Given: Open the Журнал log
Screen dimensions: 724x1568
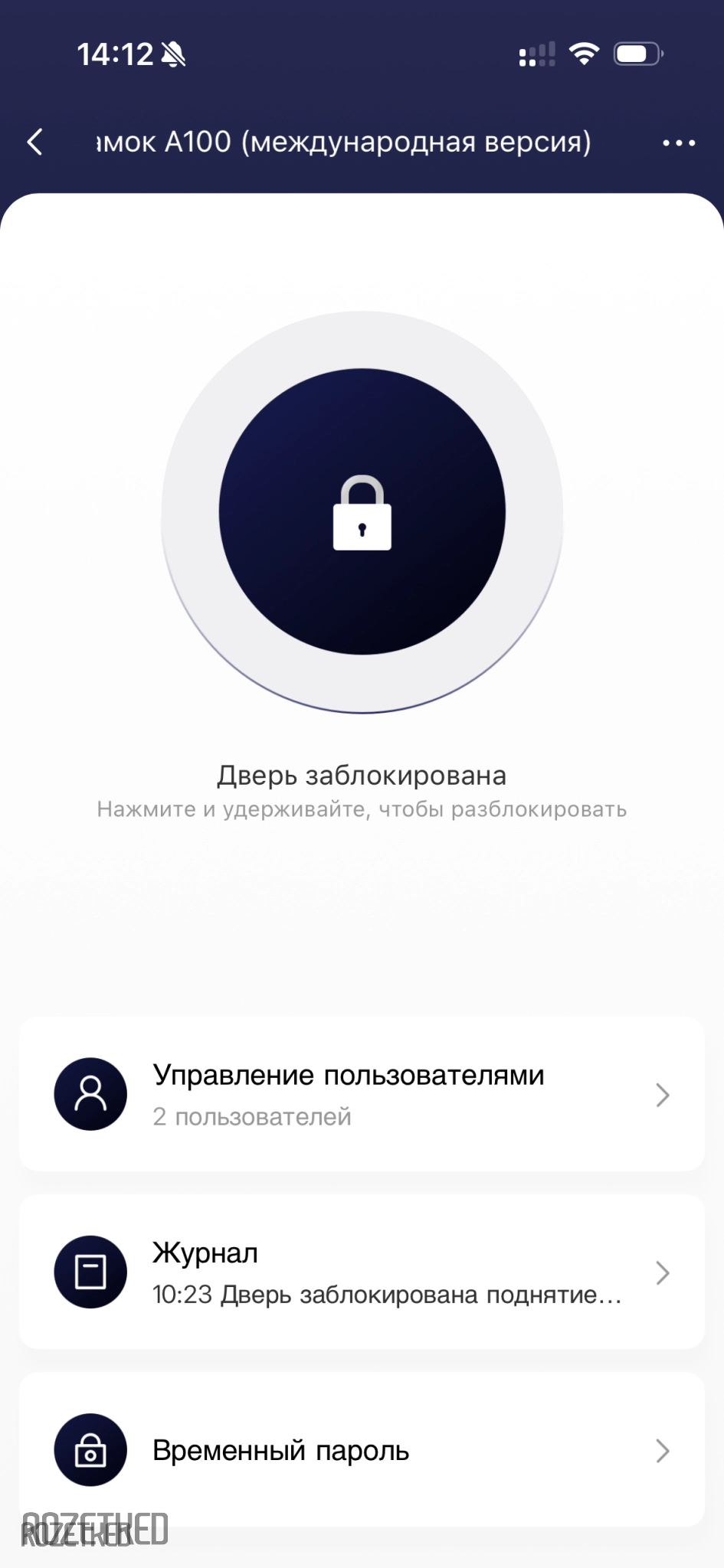Looking at the screenshot, I should coord(362,1272).
